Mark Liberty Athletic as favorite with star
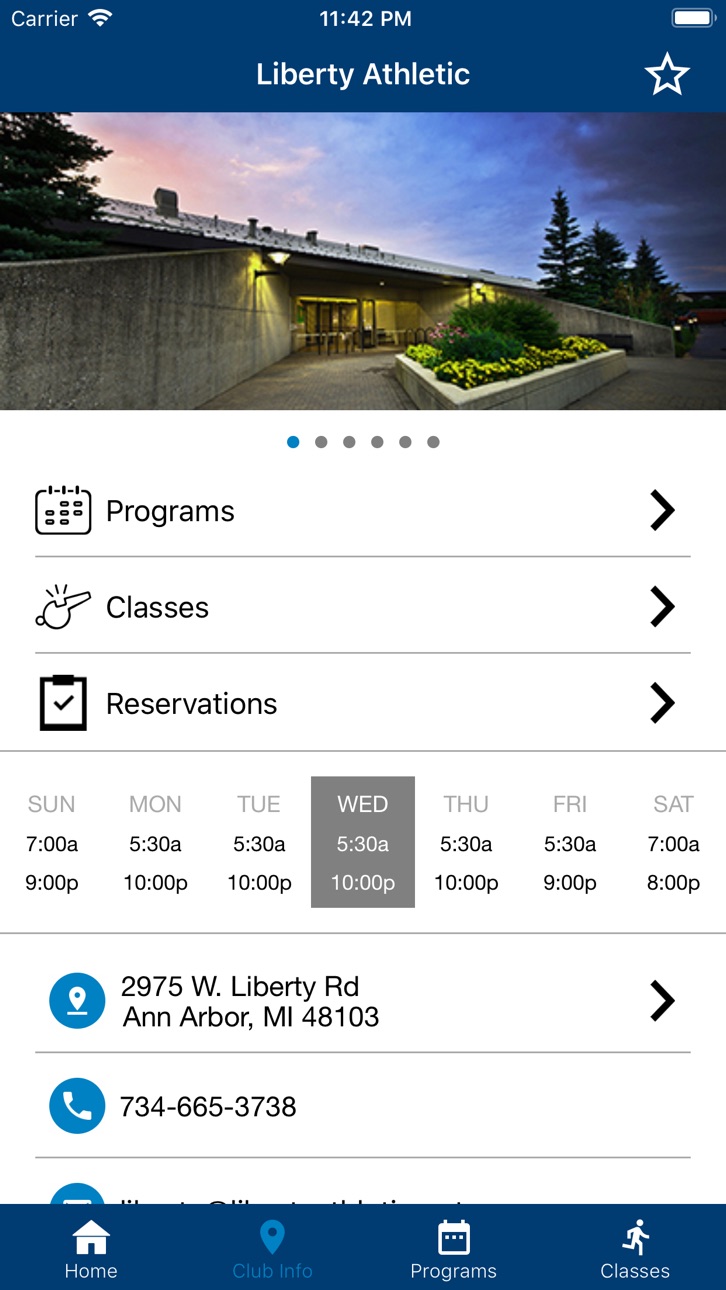The height and width of the screenshot is (1290, 726). pyautogui.click(x=667, y=75)
